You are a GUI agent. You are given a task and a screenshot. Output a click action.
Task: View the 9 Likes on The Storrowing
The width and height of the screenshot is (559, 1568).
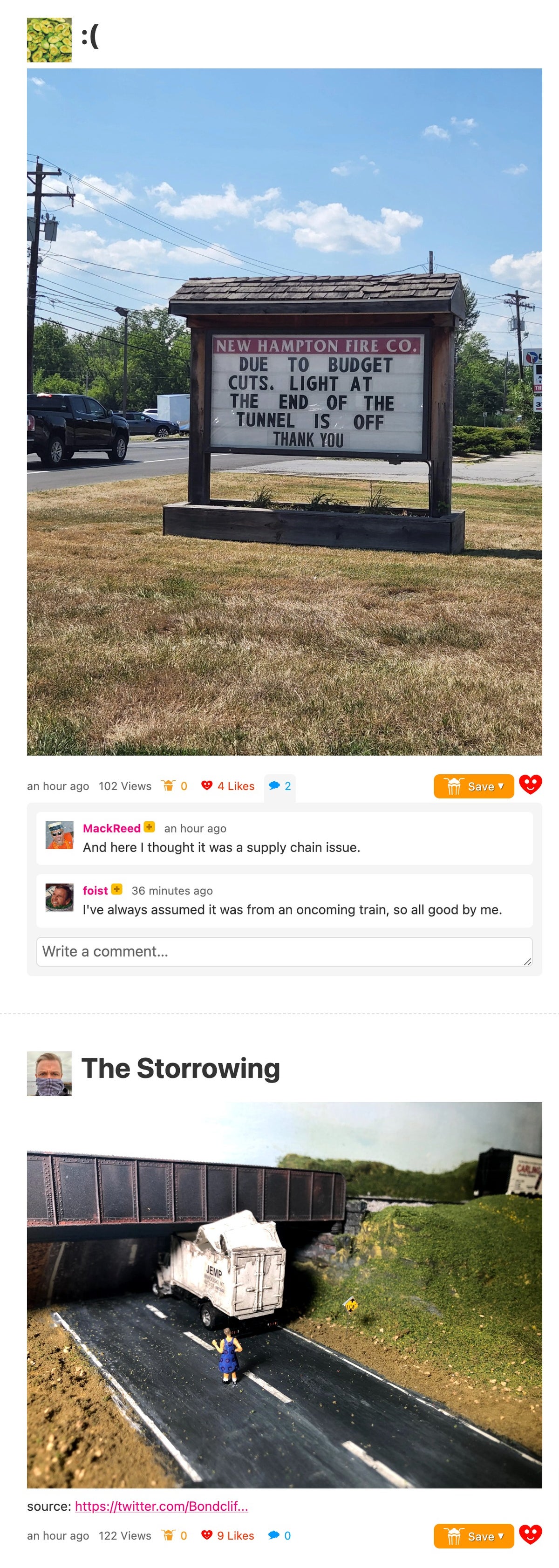tap(228, 1536)
